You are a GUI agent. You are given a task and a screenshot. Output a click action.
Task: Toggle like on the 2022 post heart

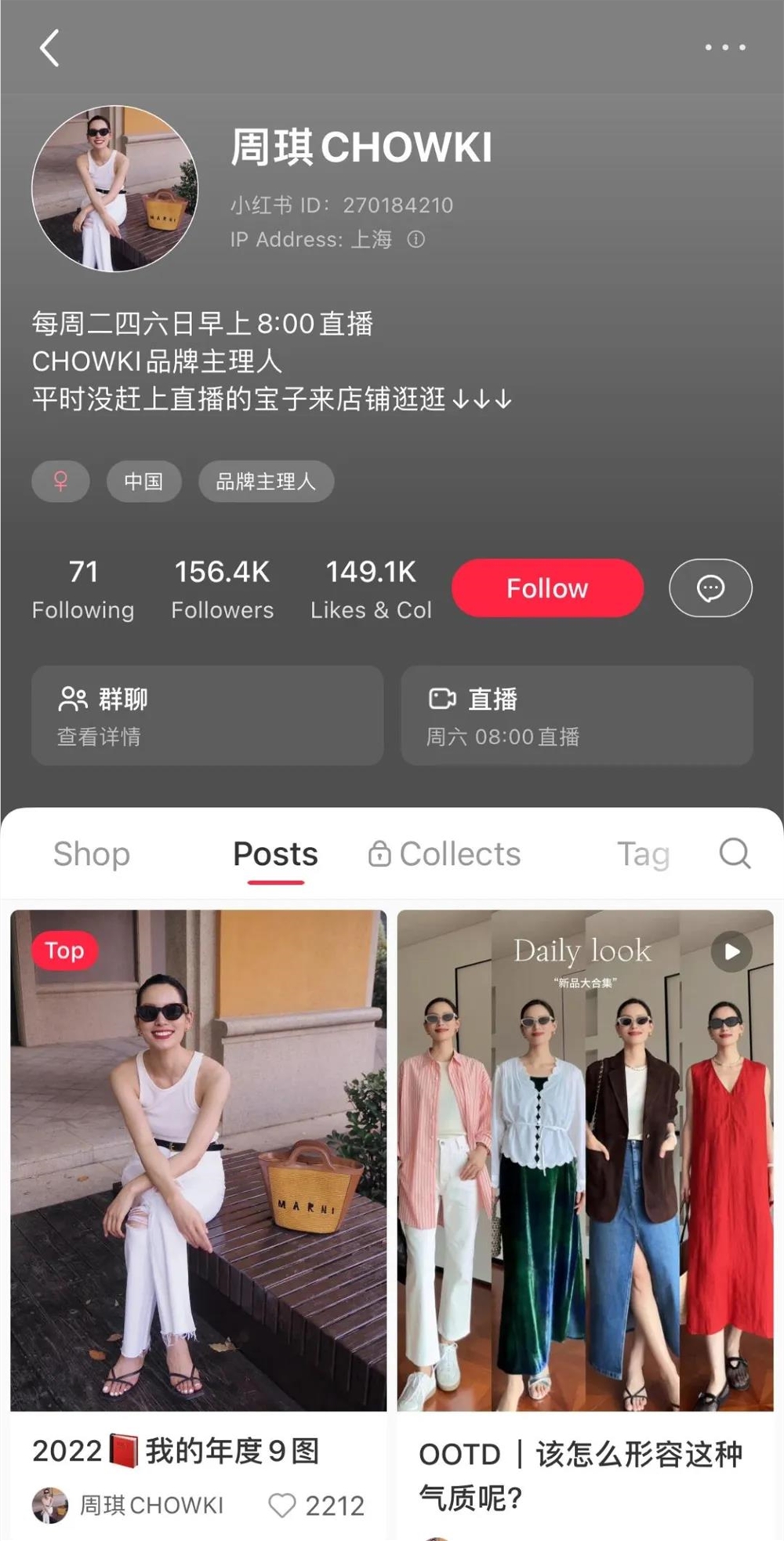click(x=281, y=1504)
